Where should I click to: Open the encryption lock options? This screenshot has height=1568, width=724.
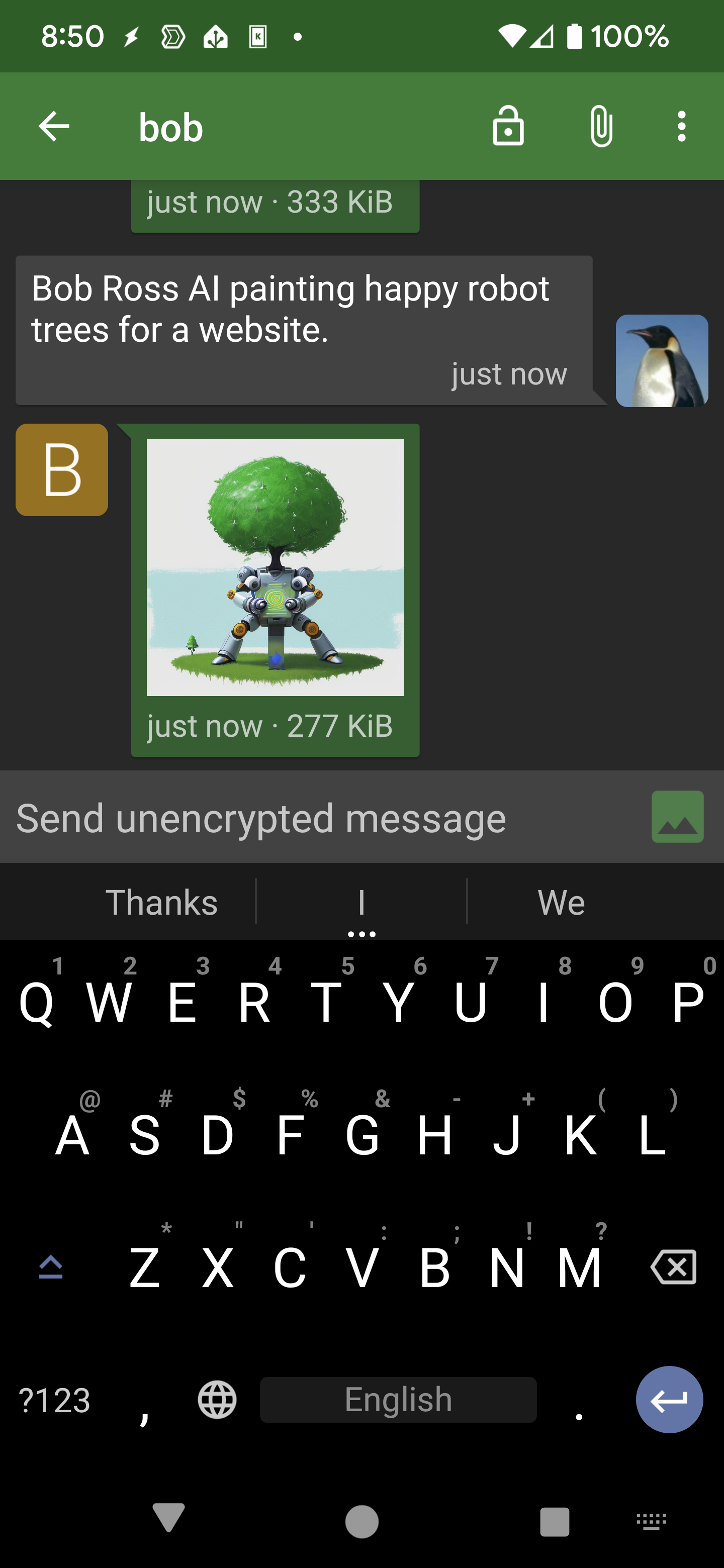tap(508, 127)
